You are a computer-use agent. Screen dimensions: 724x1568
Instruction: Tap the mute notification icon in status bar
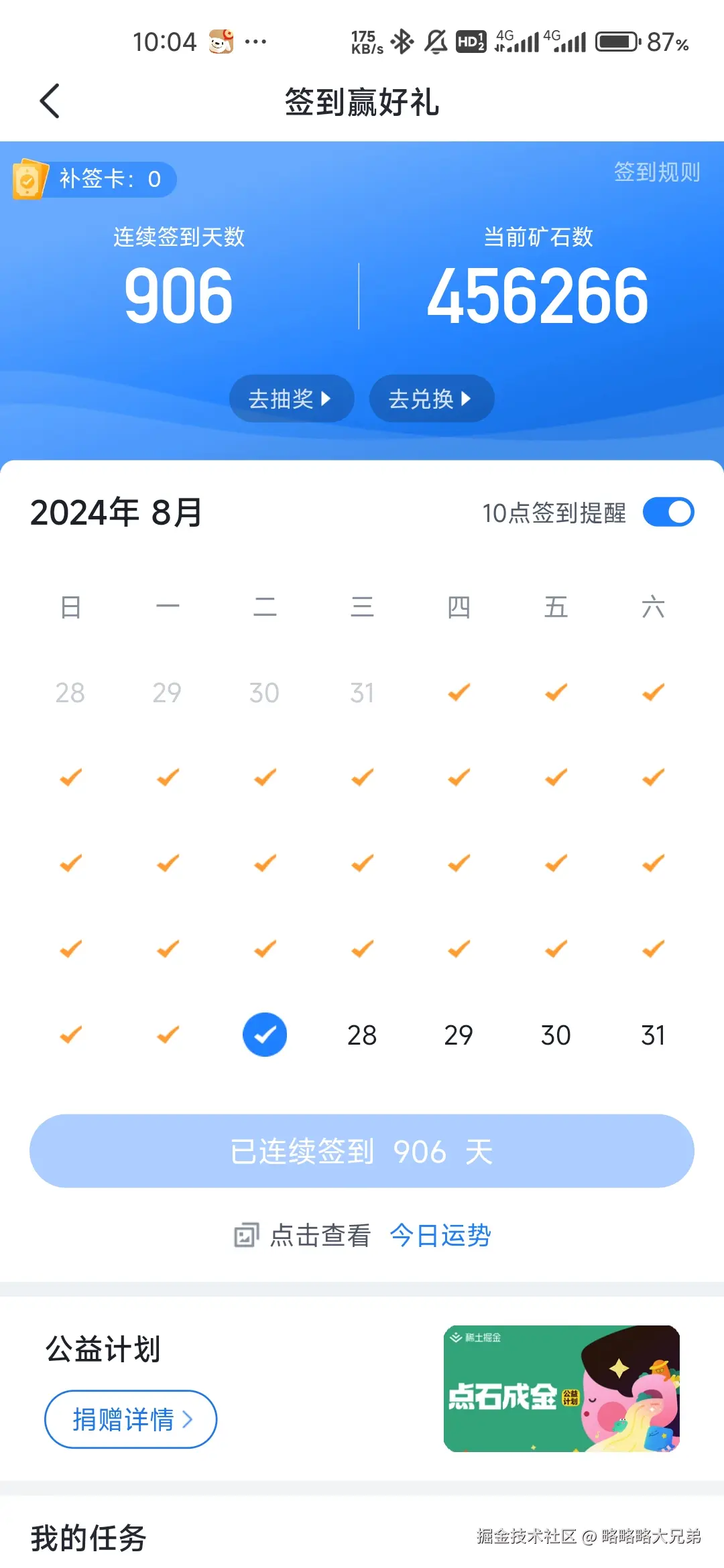point(436,42)
